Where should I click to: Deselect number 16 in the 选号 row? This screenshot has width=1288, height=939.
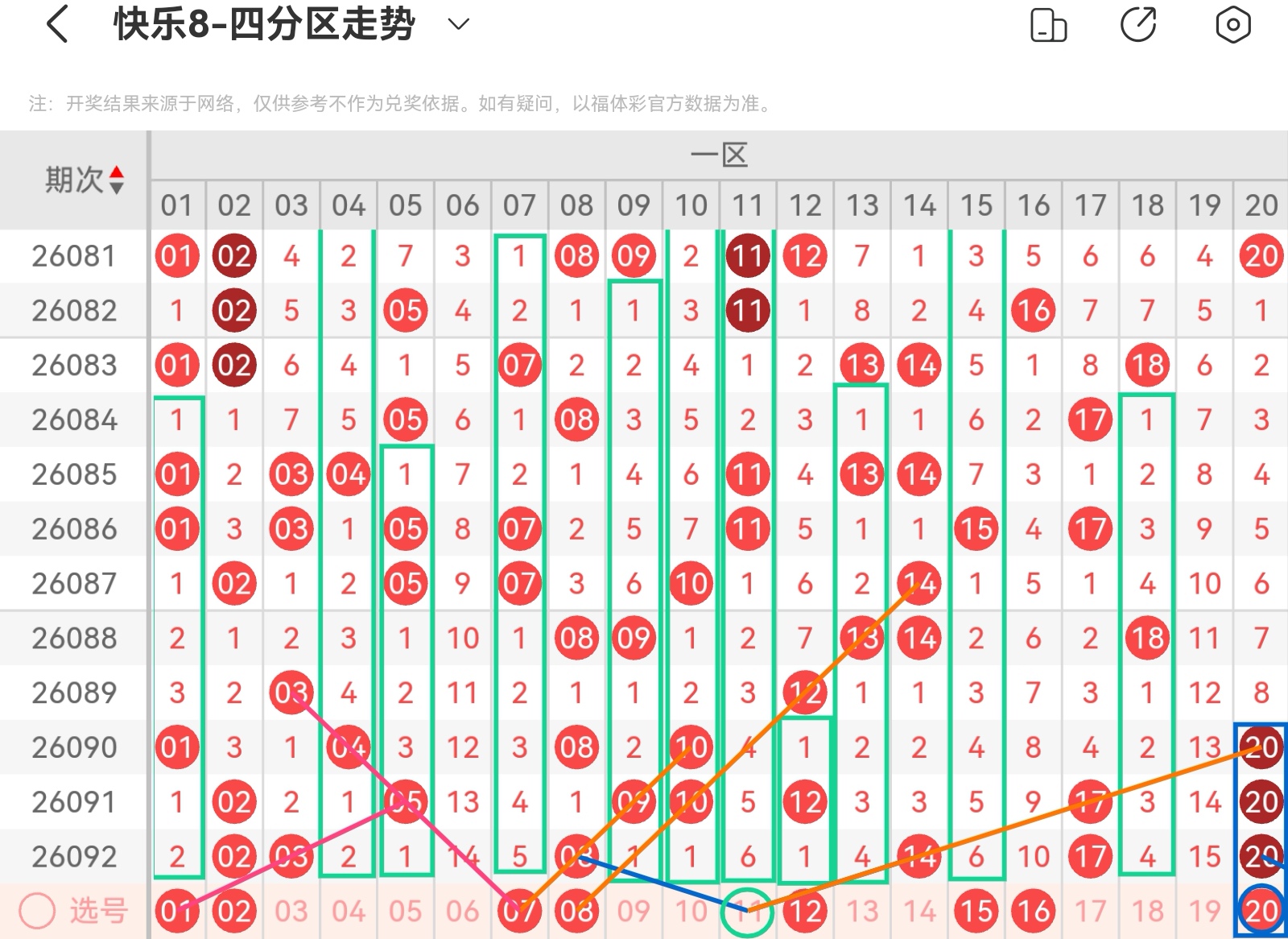(x=1034, y=911)
